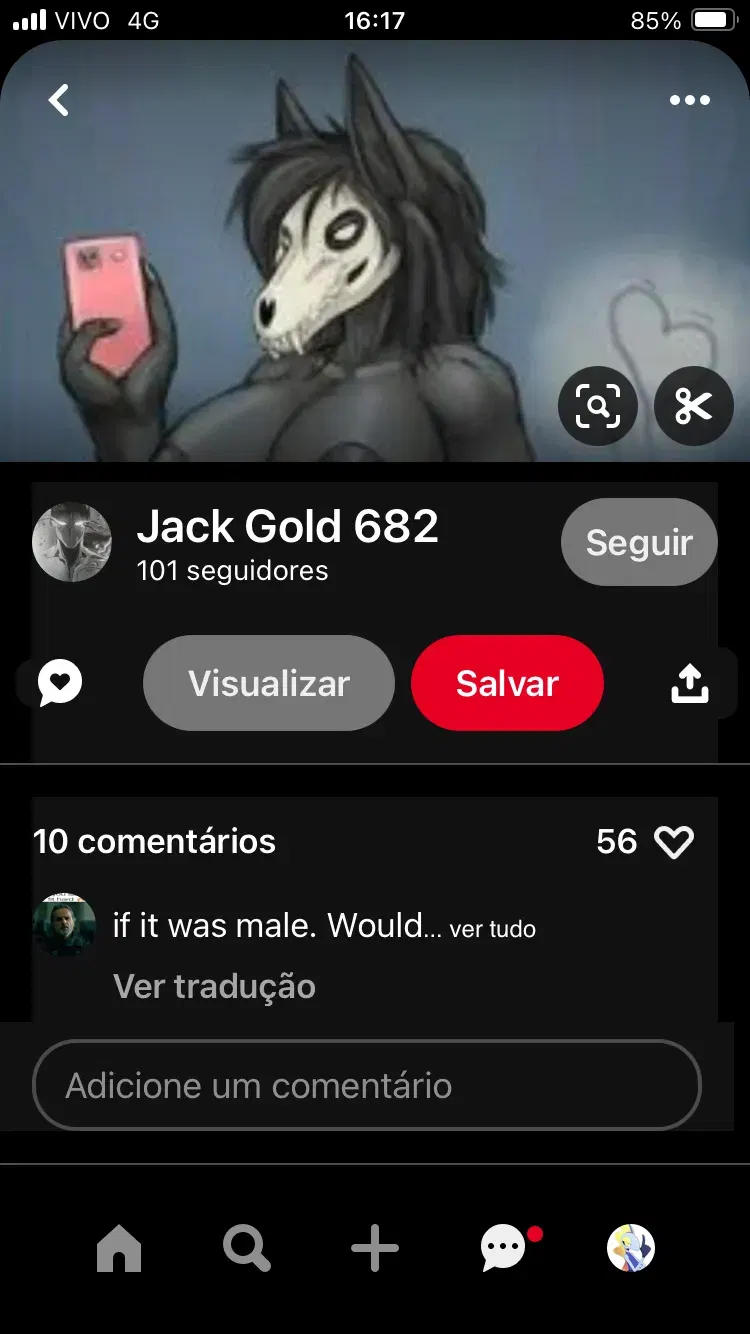Viewport: 750px width, 1334px height.
Task: Open your profile tab
Action: pyautogui.click(x=631, y=1248)
